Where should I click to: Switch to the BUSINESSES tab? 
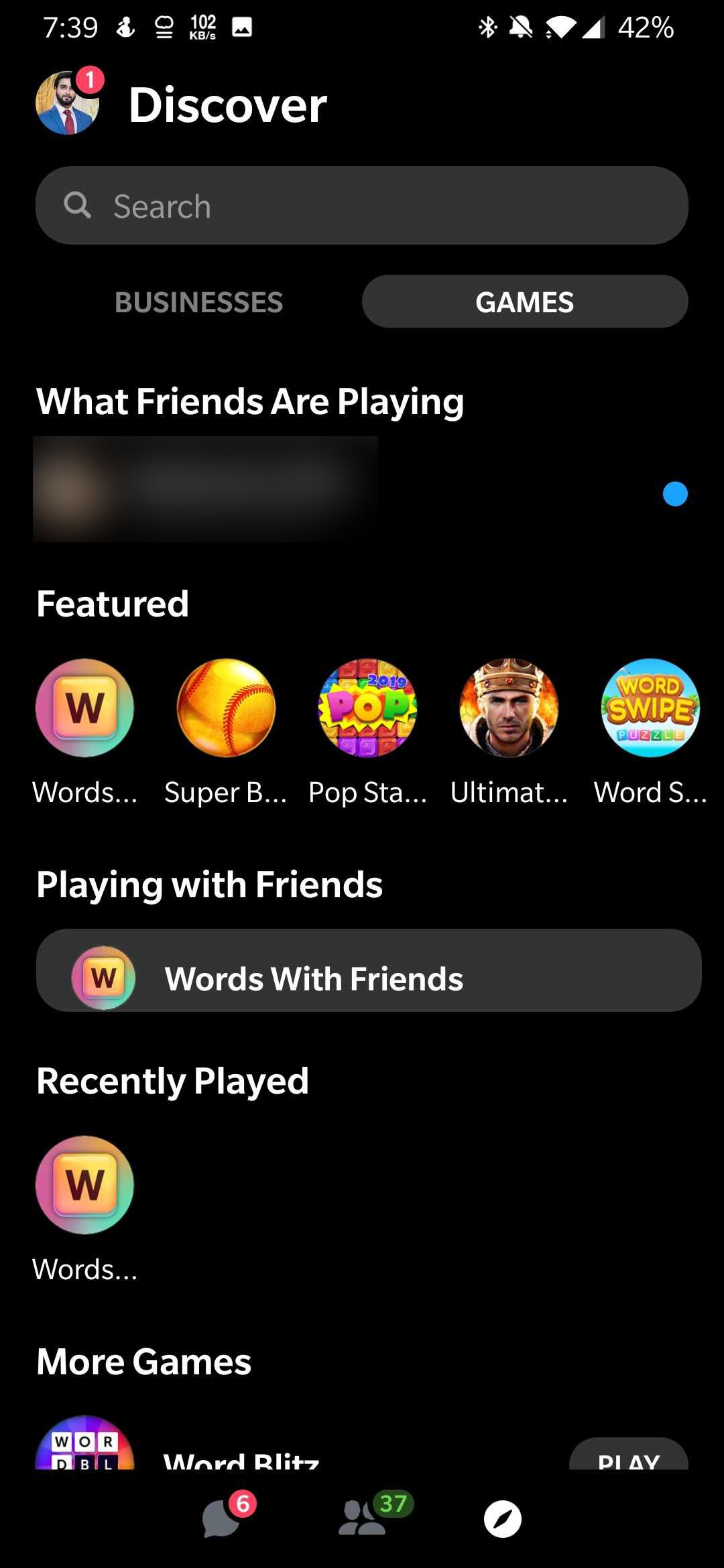(x=198, y=302)
